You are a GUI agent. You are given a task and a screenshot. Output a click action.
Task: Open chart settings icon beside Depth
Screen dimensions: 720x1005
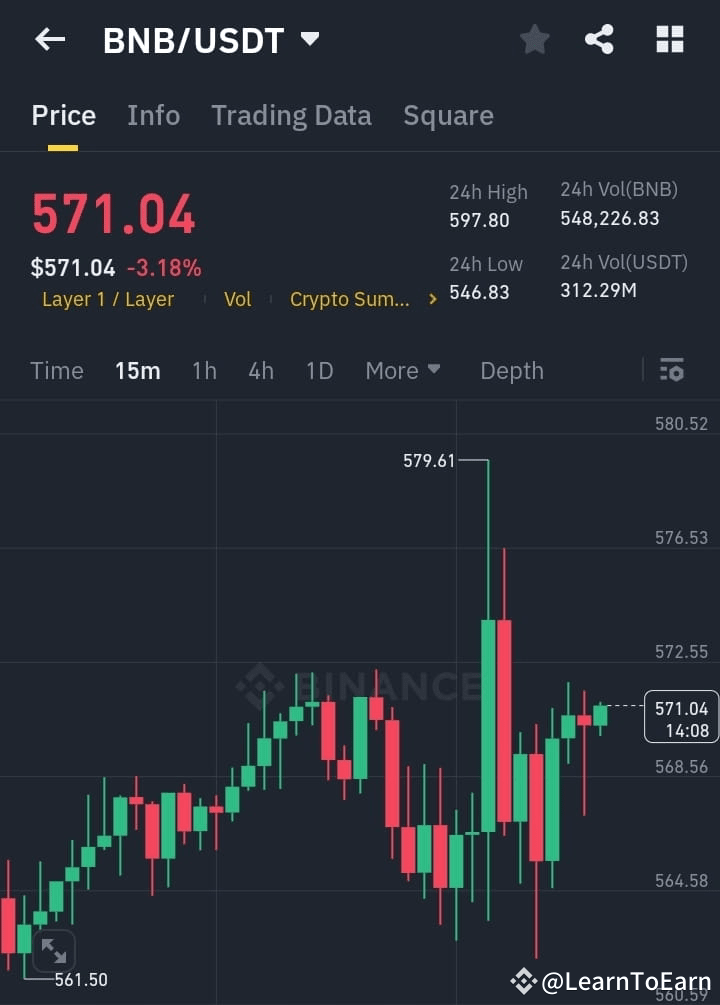pos(671,370)
